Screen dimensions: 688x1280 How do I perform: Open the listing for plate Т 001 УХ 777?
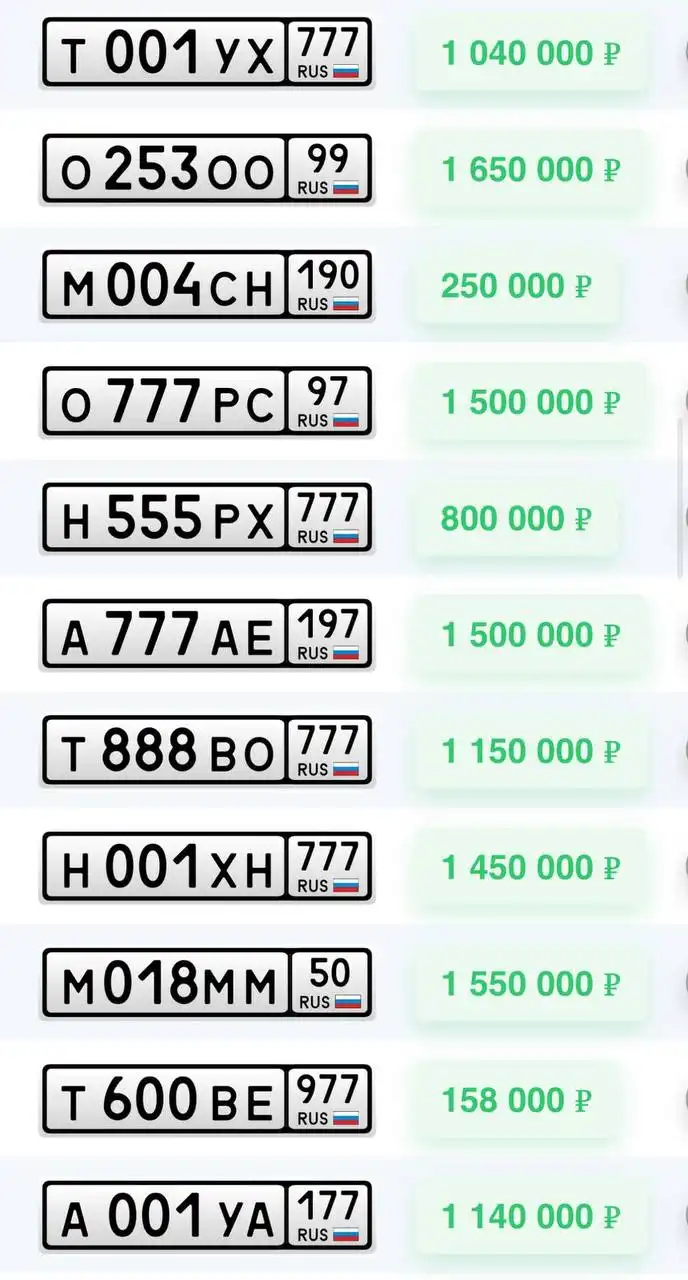point(206,53)
